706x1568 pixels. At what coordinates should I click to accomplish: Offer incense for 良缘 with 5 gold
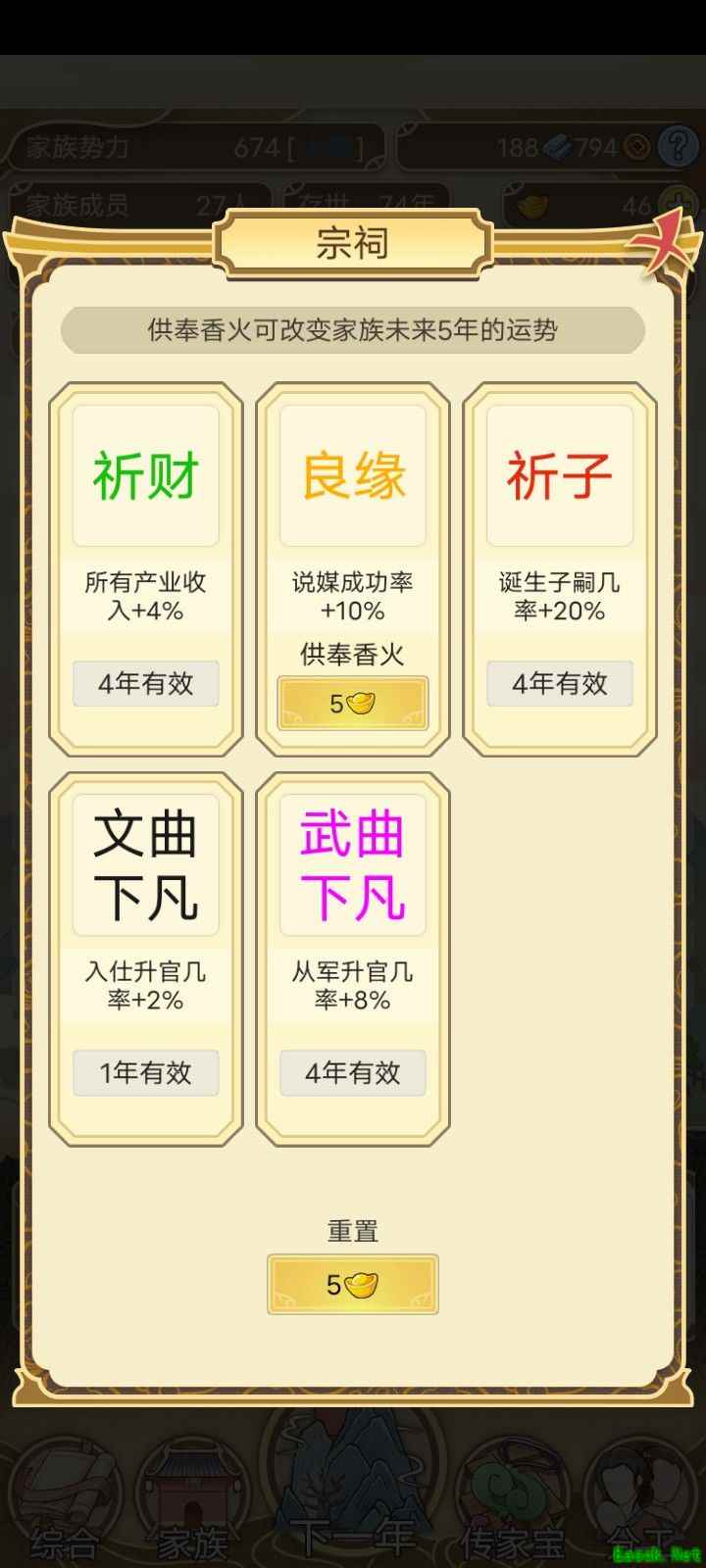[x=352, y=704]
